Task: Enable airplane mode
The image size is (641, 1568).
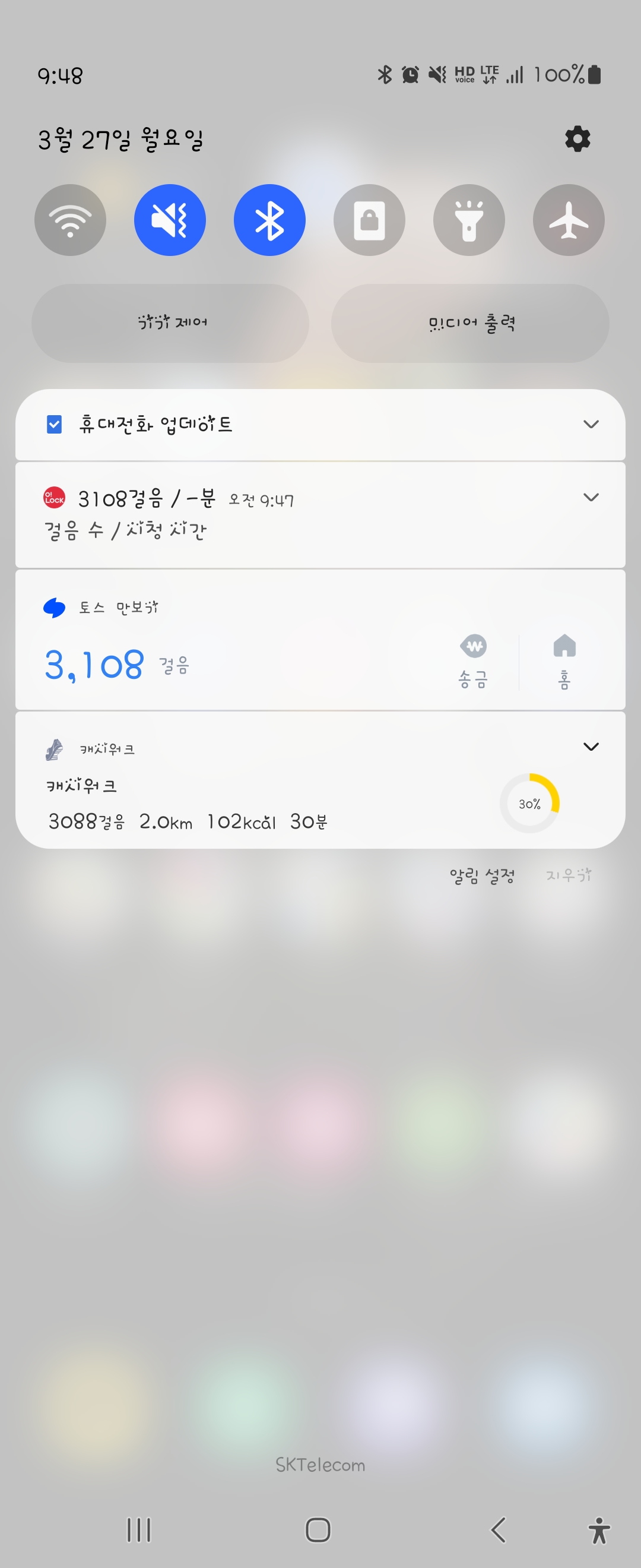Action: tap(569, 220)
